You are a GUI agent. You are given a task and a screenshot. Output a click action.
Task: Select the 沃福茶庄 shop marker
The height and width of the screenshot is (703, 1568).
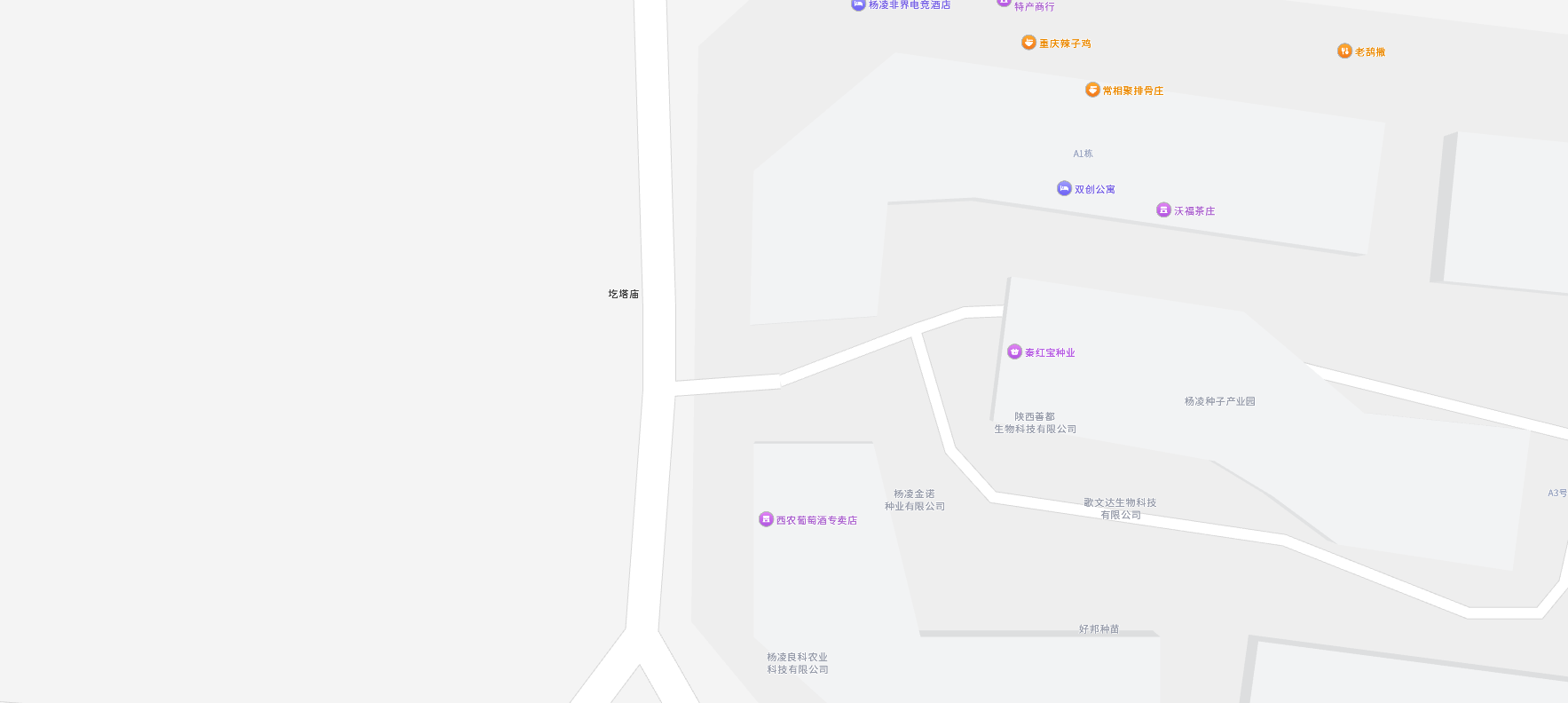tap(1163, 209)
